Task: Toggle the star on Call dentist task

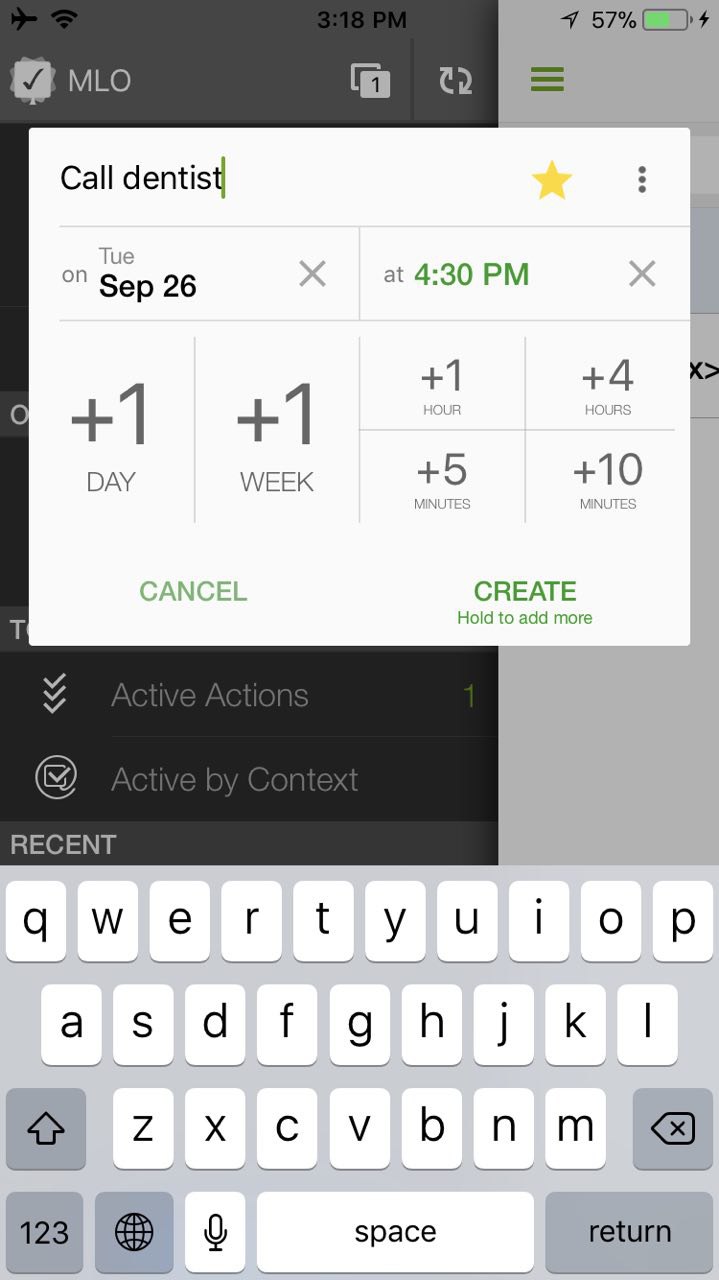Action: pos(551,180)
